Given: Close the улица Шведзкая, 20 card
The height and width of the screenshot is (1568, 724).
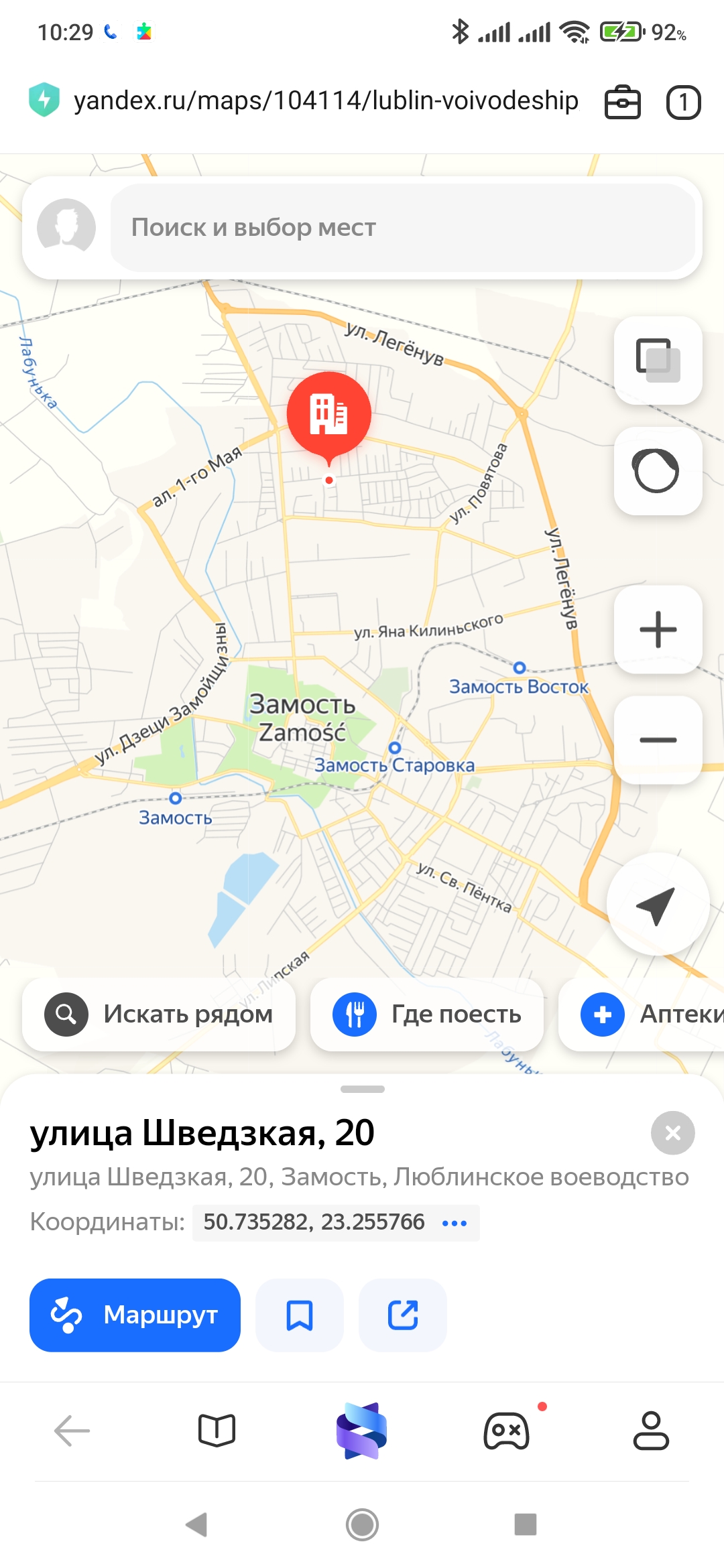Looking at the screenshot, I should pyautogui.click(x=673, y=1133).
